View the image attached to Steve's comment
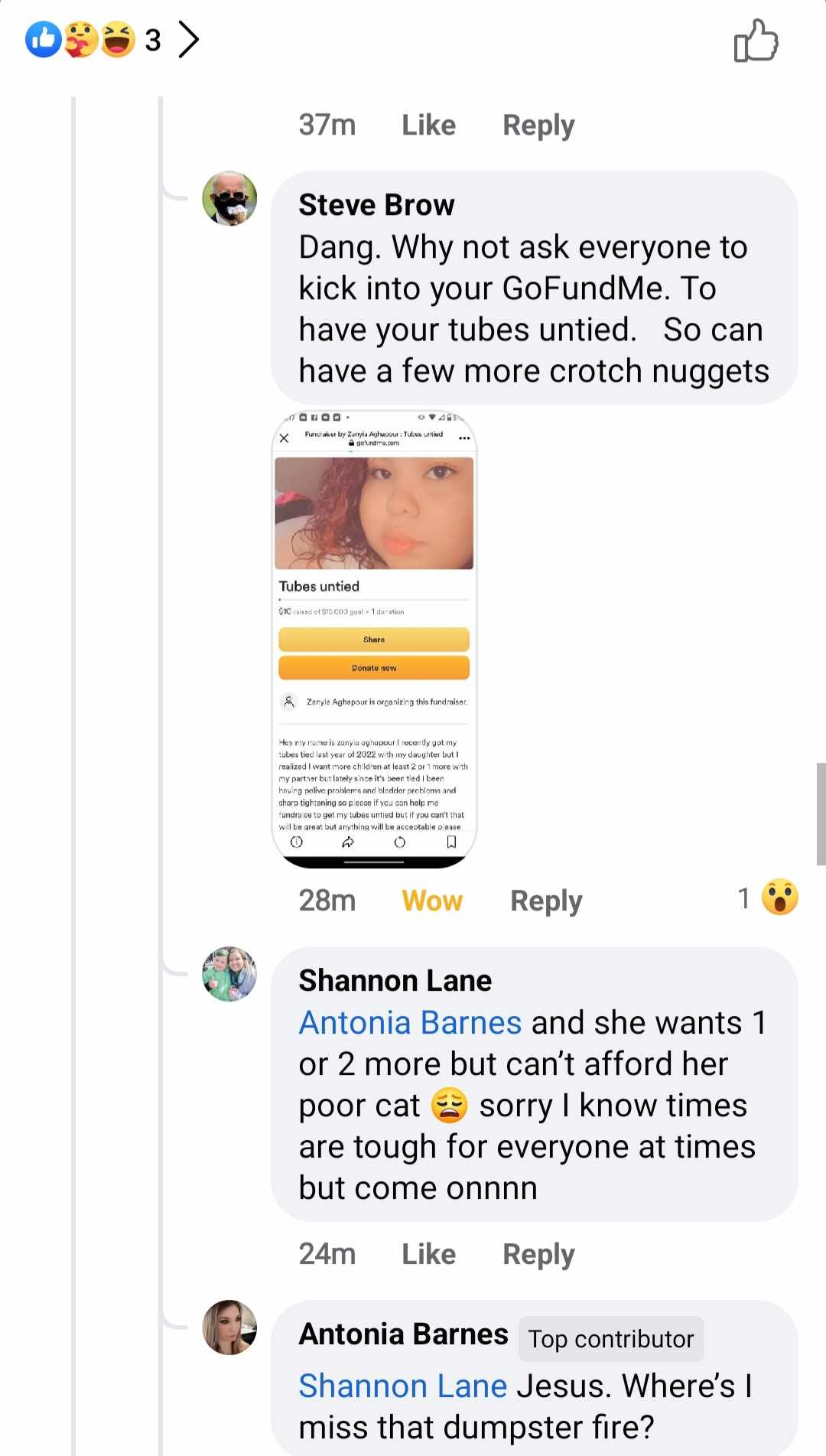The height and width of the screenshot is (1456, 826). click(374, 640)
